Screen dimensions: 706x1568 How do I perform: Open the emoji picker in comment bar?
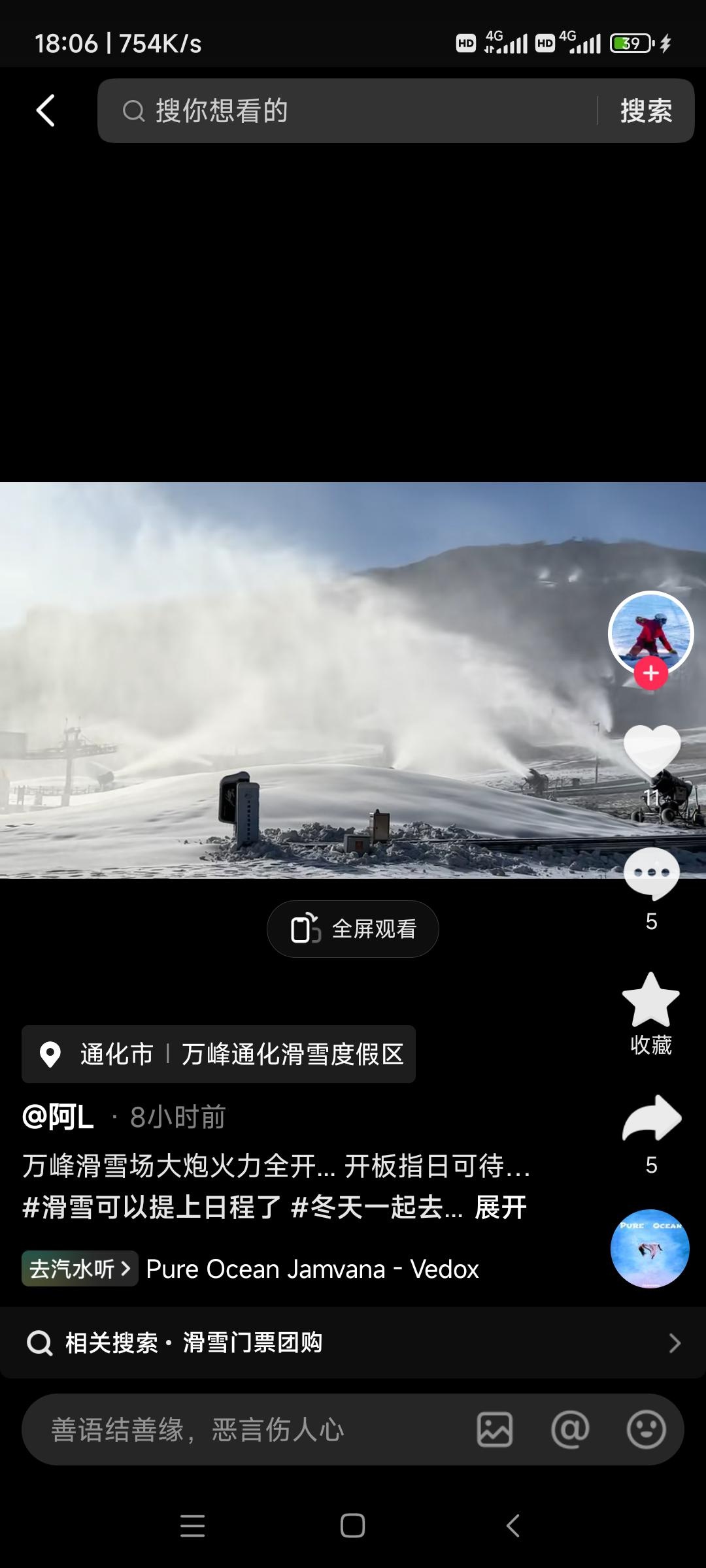coord(646,1429)
